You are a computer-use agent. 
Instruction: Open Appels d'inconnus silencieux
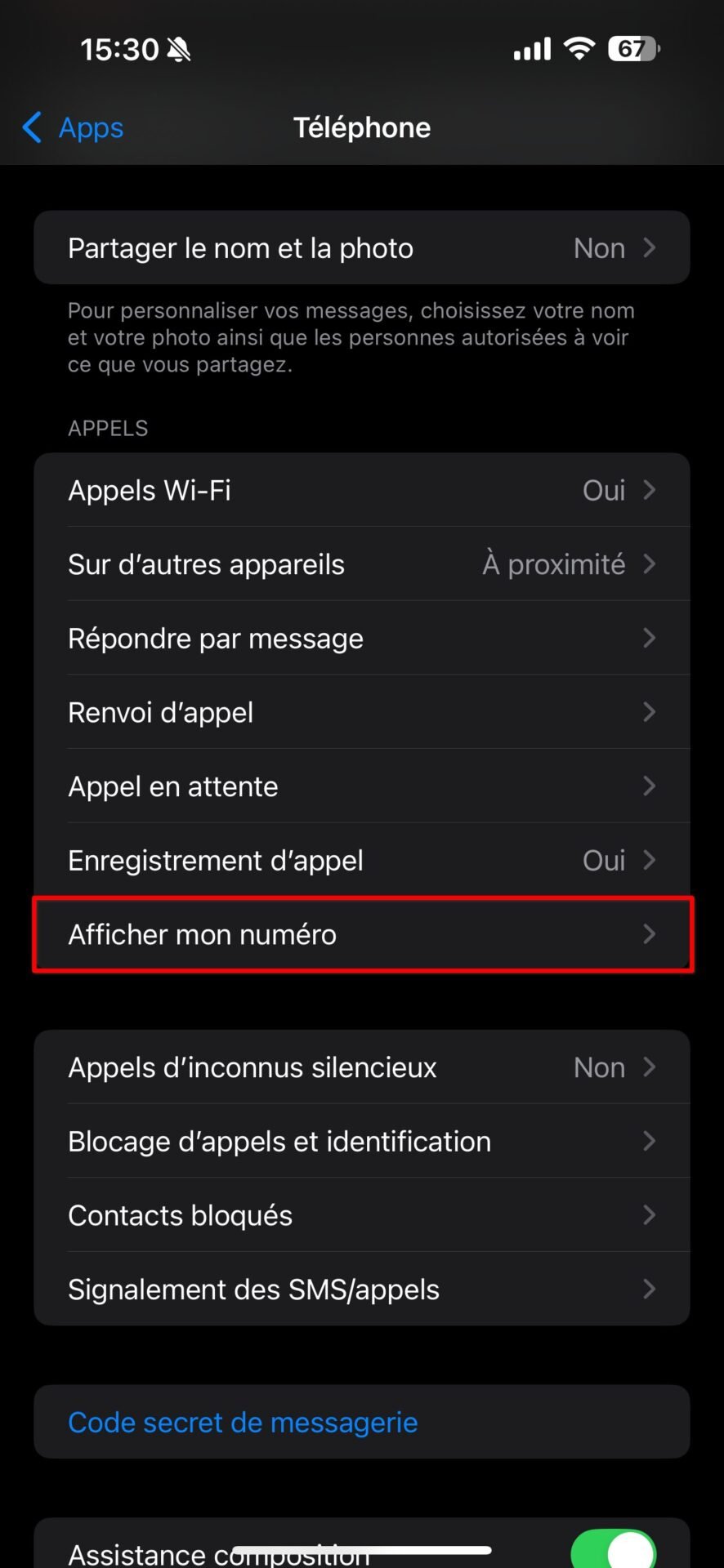click(362, 1067)
